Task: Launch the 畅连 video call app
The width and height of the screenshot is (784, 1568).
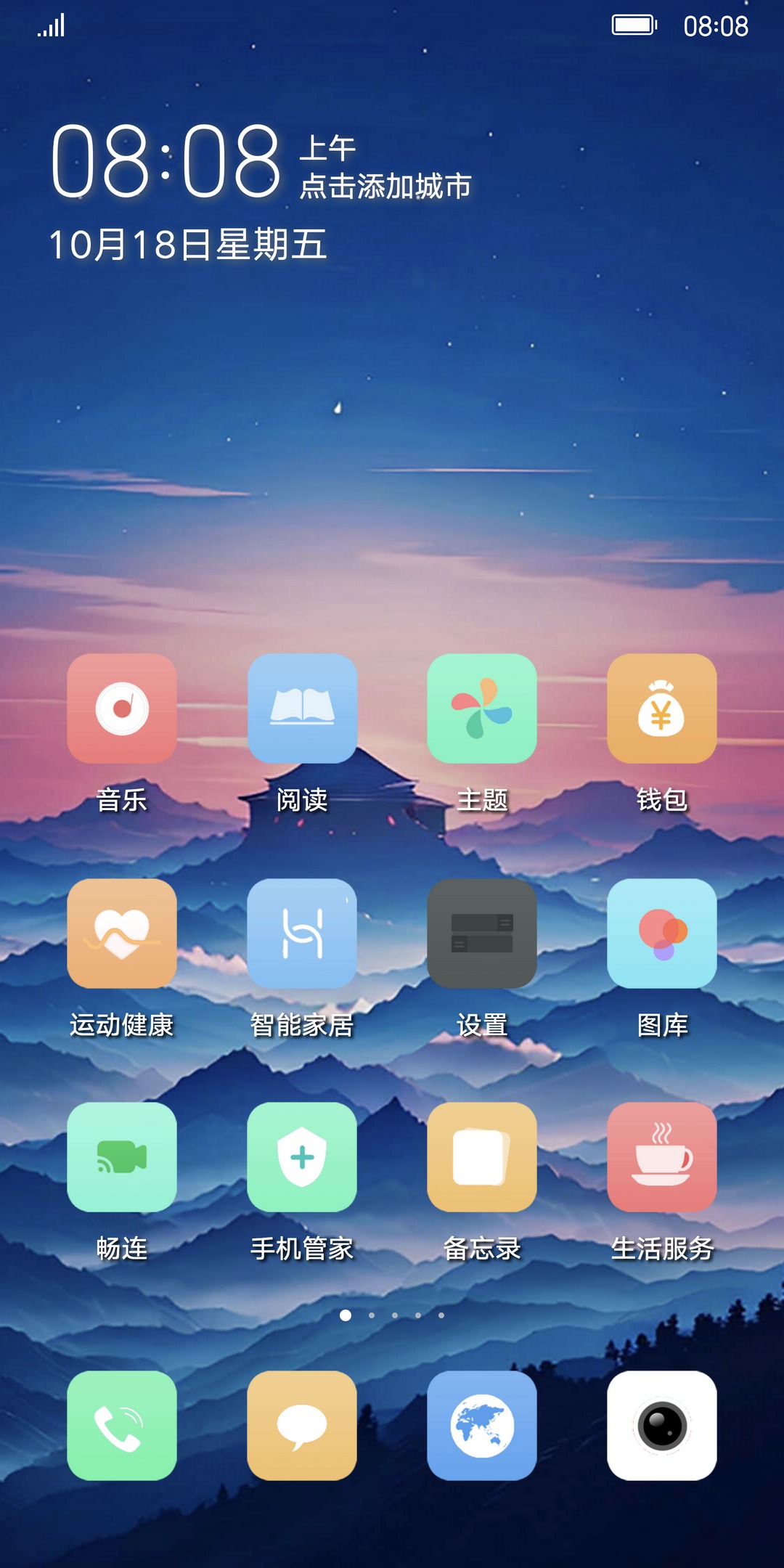Action: pyautogui.click(x=121, y=1157)
